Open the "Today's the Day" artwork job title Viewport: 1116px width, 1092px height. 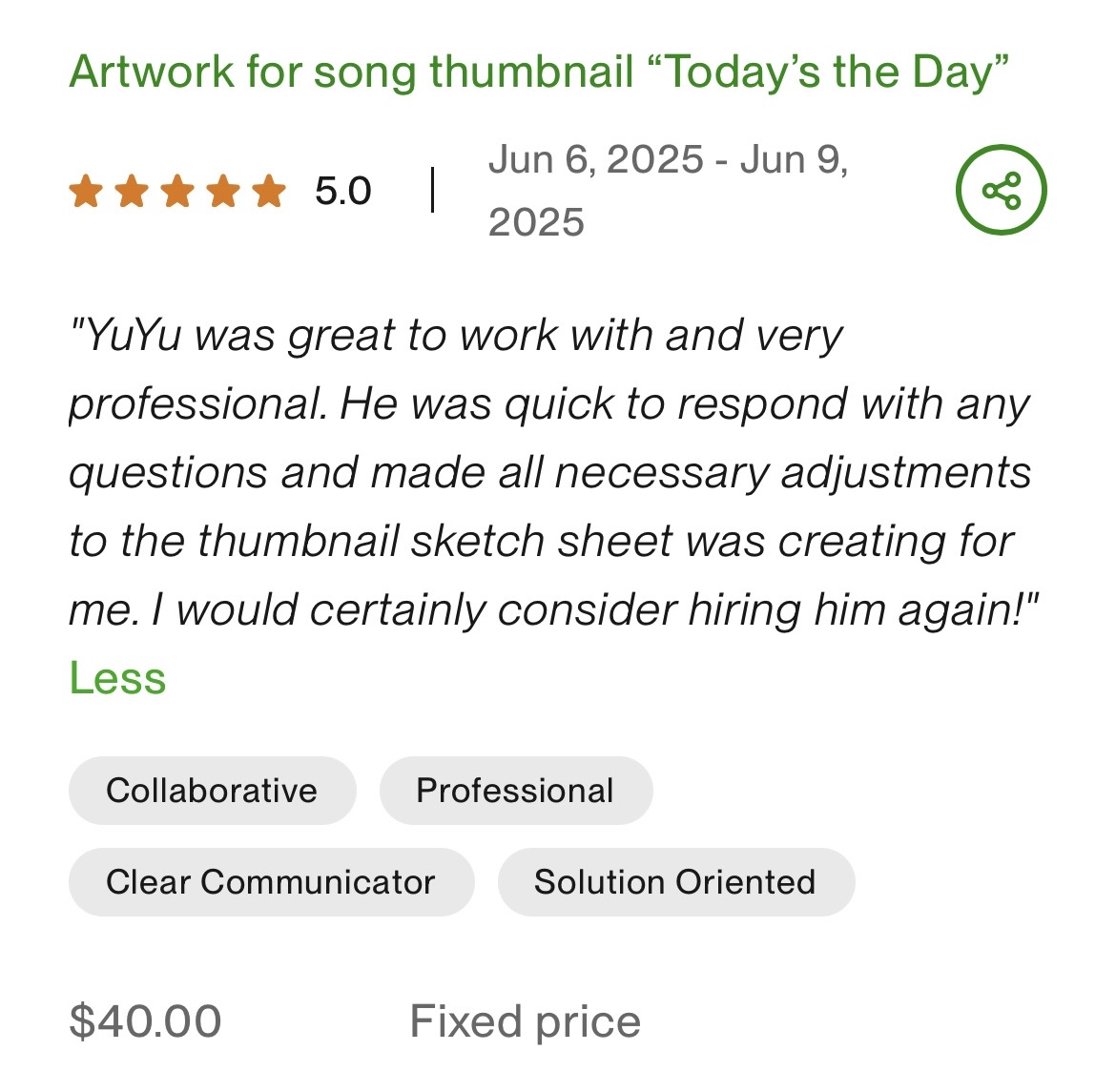[x=539, y=72]
